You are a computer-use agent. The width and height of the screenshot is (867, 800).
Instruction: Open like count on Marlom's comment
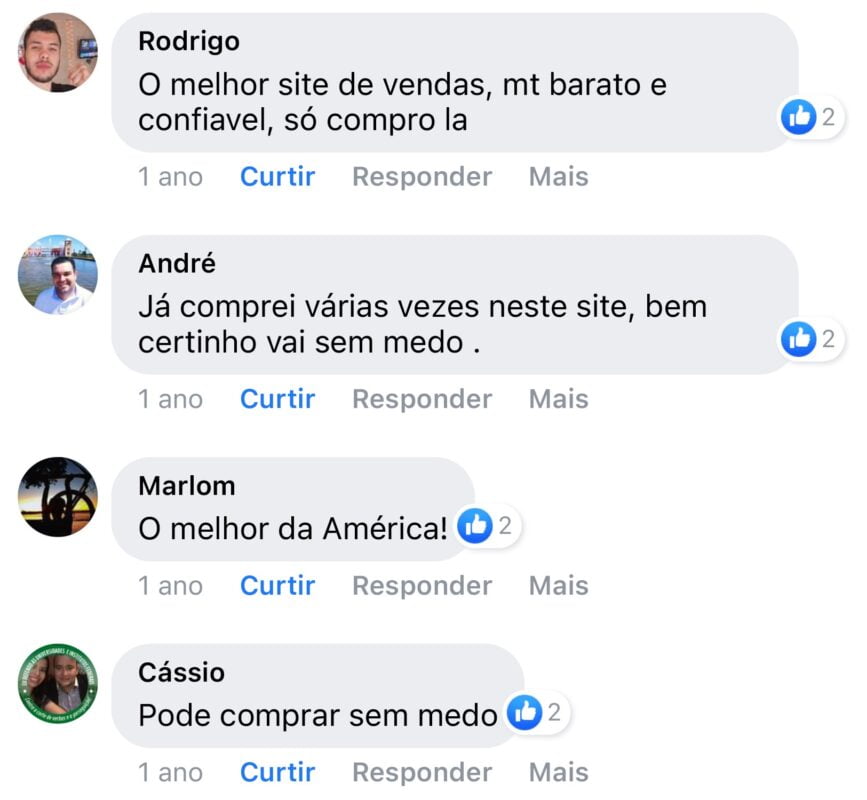(x=489, y=526)
